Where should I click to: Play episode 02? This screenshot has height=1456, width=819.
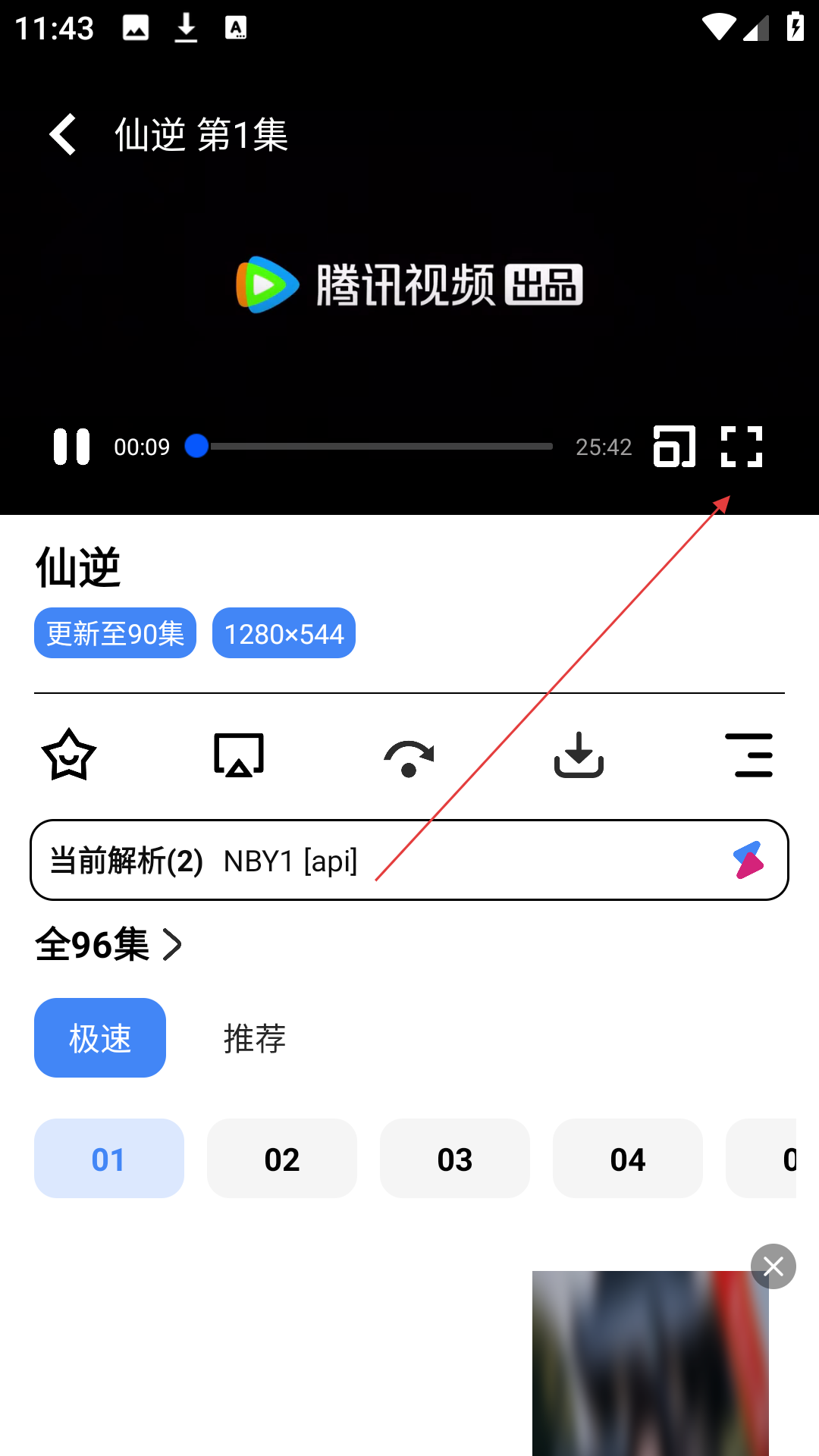tap(282, 1159)
